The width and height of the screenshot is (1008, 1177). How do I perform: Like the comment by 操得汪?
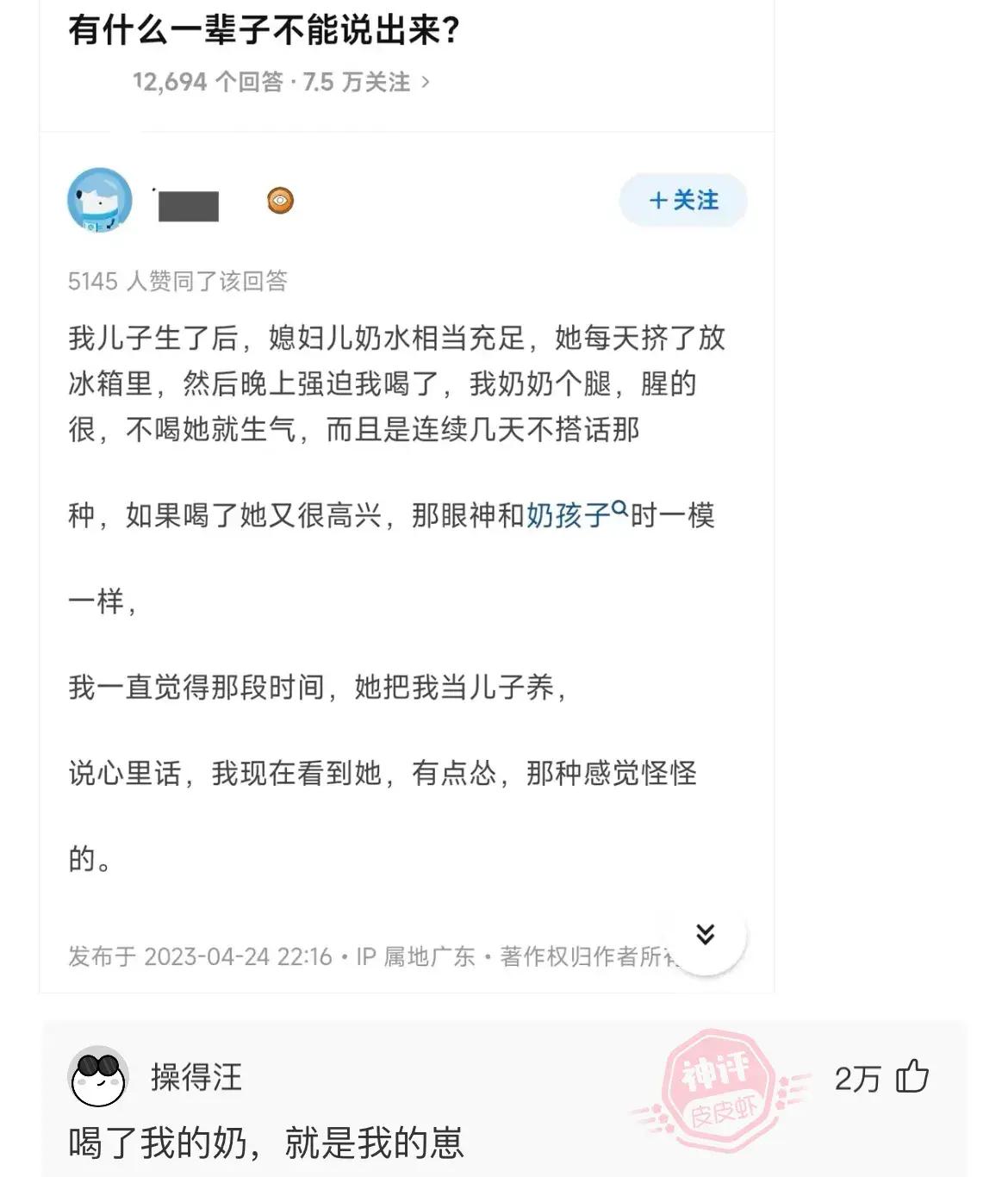tap(912, 1077)
